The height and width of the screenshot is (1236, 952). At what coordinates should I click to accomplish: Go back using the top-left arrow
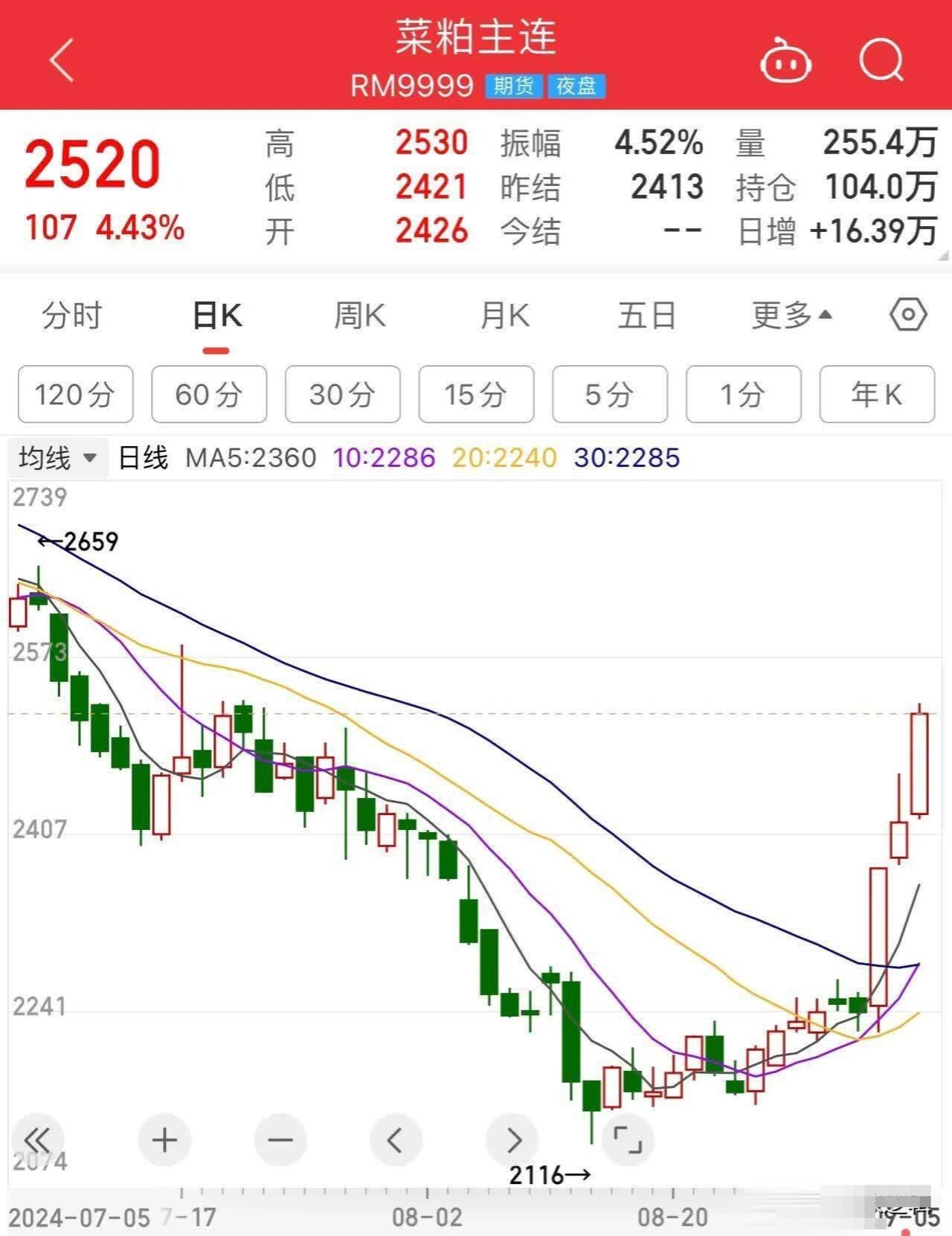point(62,59)
